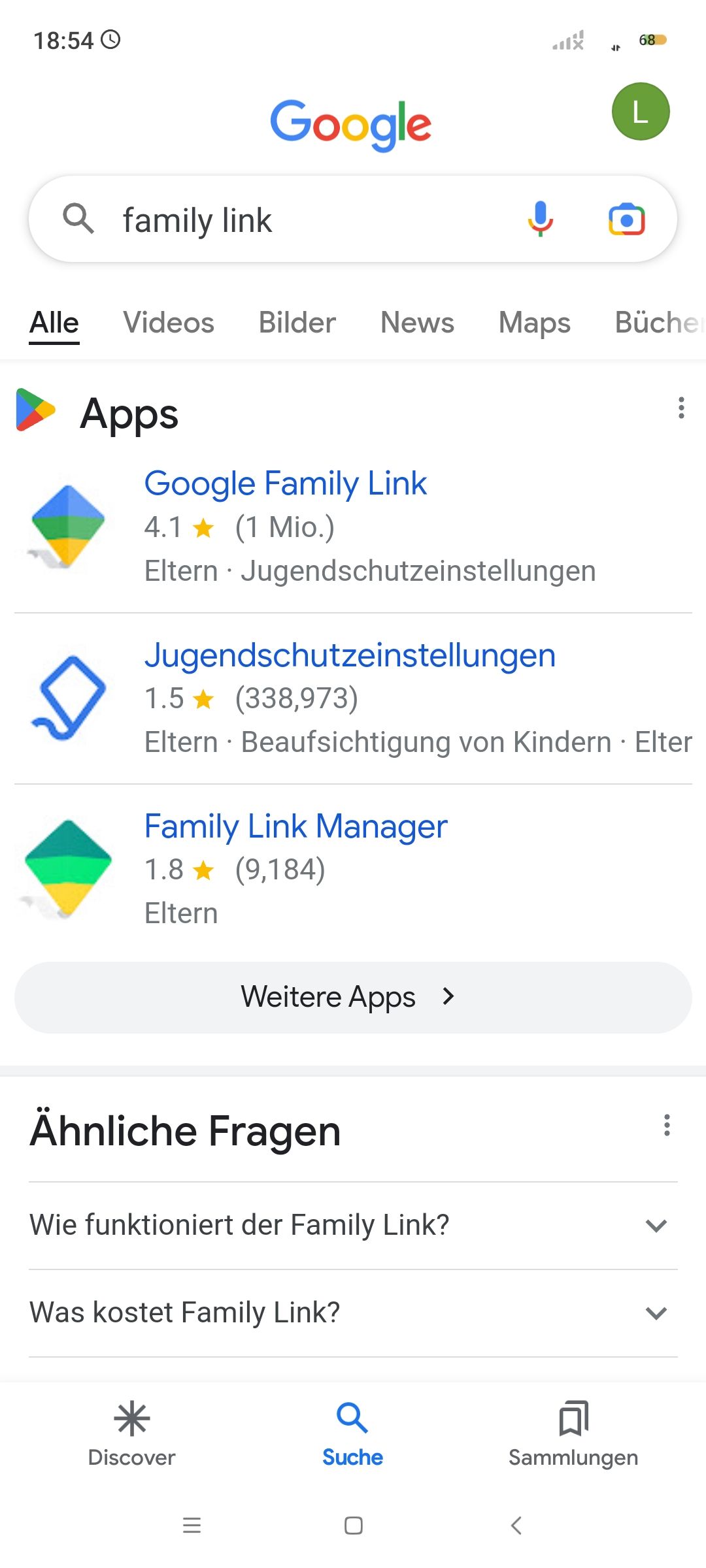
Task: Open the Apps section overflow menu
Action: tap(681, 408)
